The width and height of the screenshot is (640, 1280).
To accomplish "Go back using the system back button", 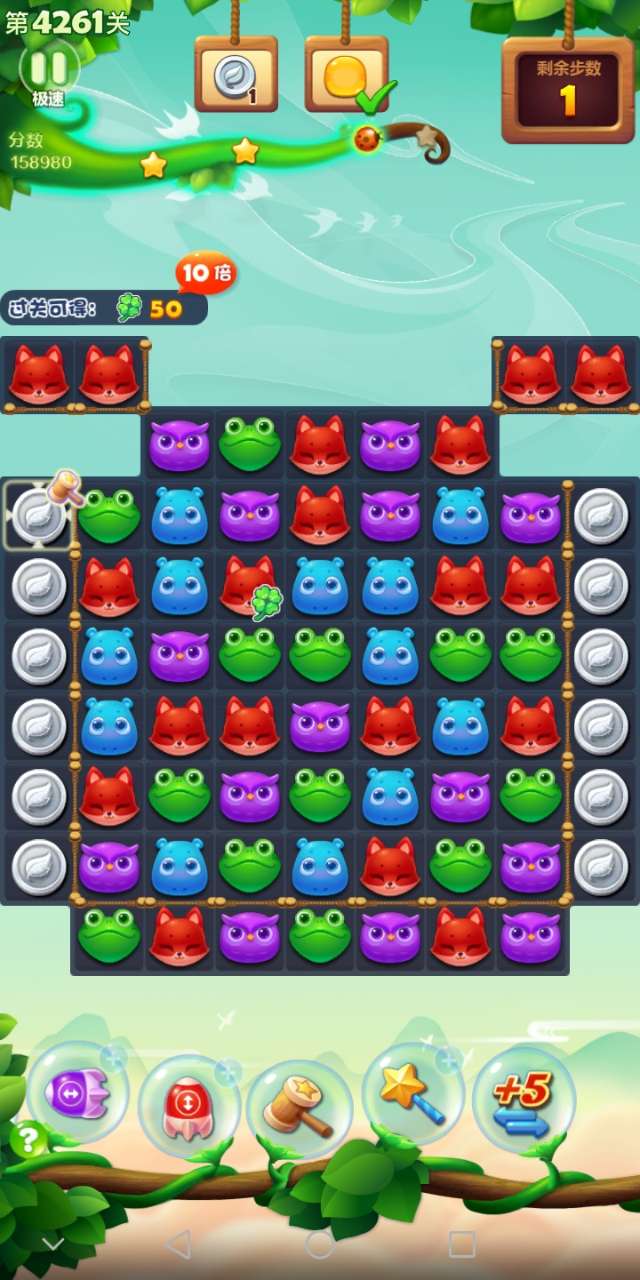I will pos(178,1244).
